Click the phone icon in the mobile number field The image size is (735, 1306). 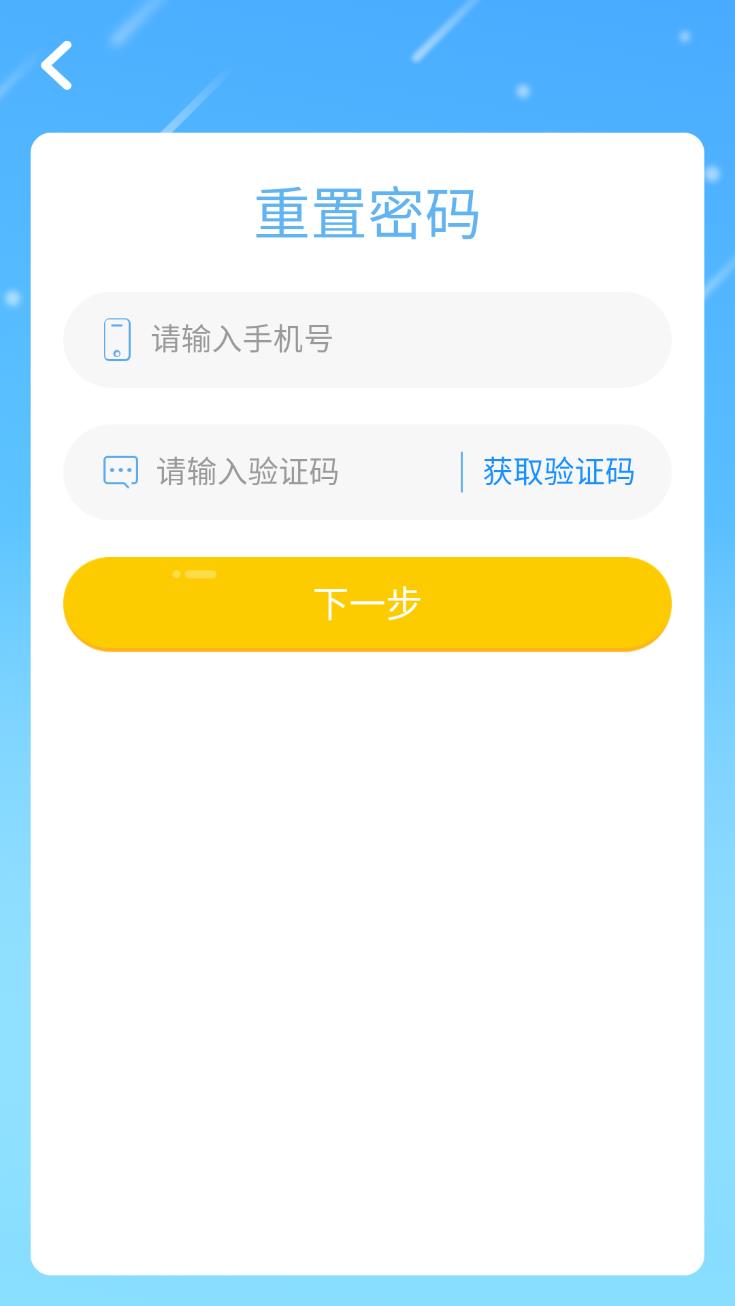click(x=118, y=340)
